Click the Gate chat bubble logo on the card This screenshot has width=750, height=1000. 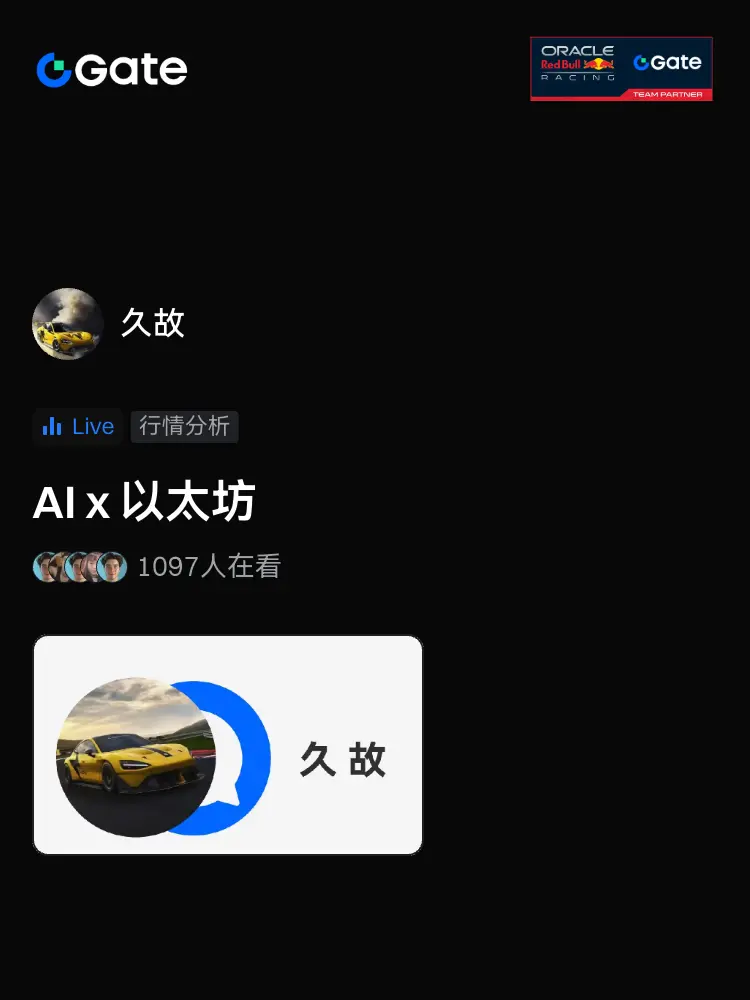[222, 757]
